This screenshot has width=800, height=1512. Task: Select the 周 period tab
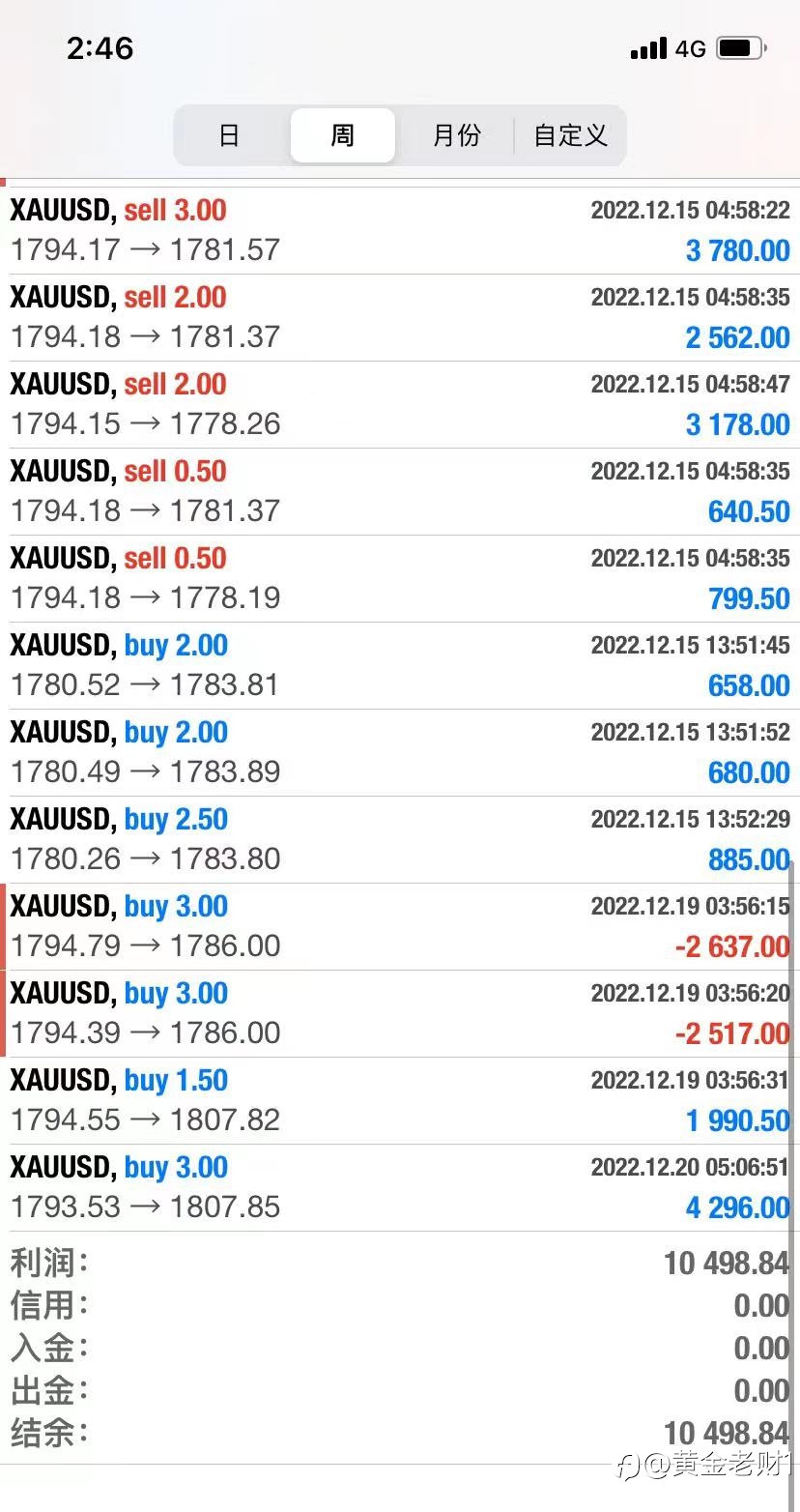[x=343, y=135]
